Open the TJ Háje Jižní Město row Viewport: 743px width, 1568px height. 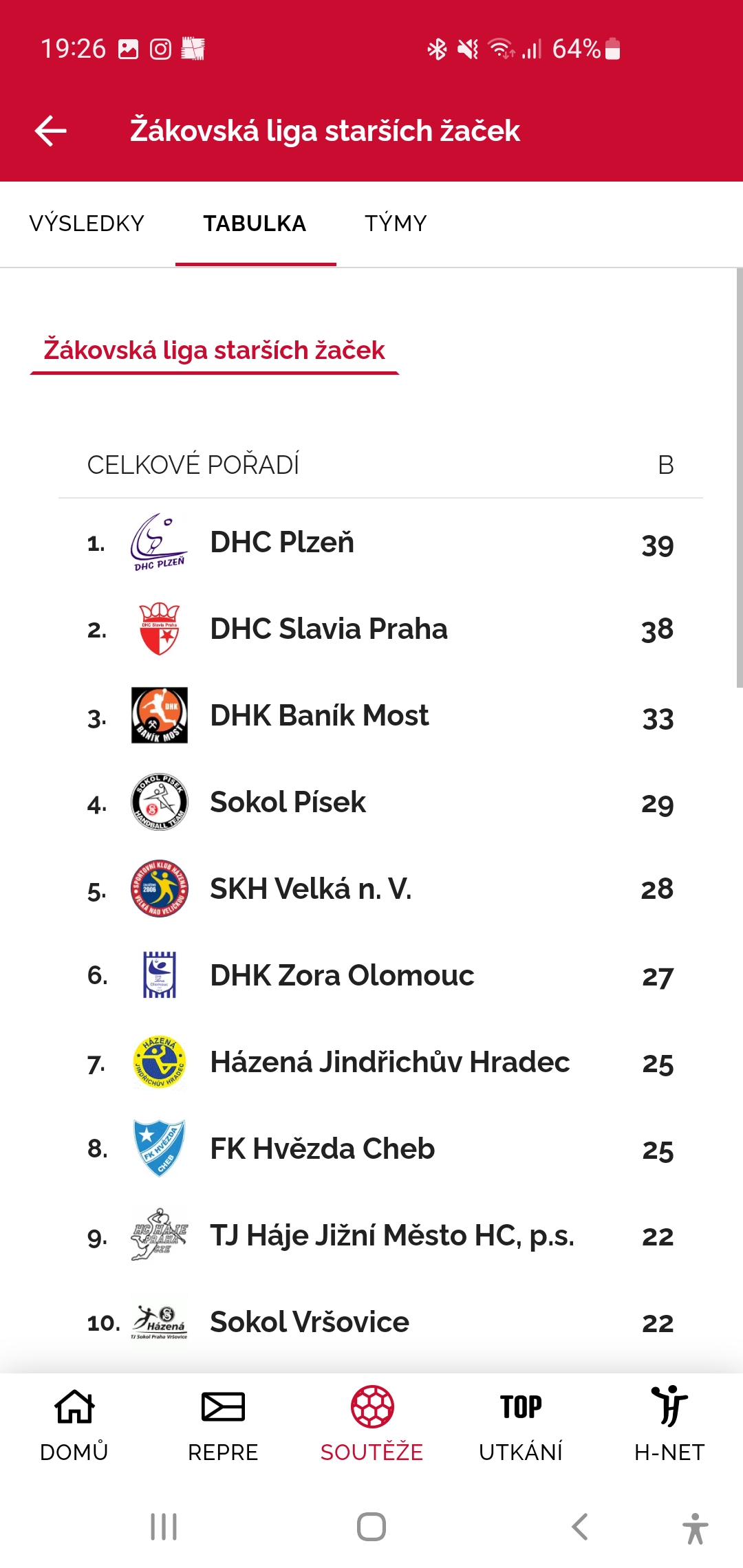(x=380, y=1236)
